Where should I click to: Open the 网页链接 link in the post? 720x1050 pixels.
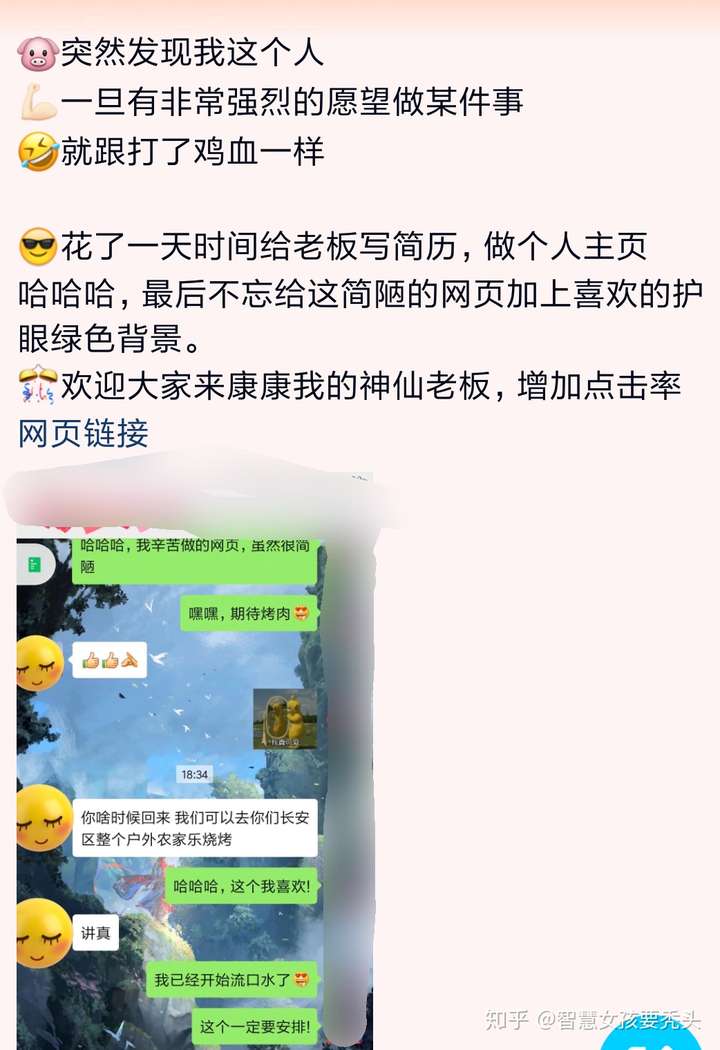84,433
